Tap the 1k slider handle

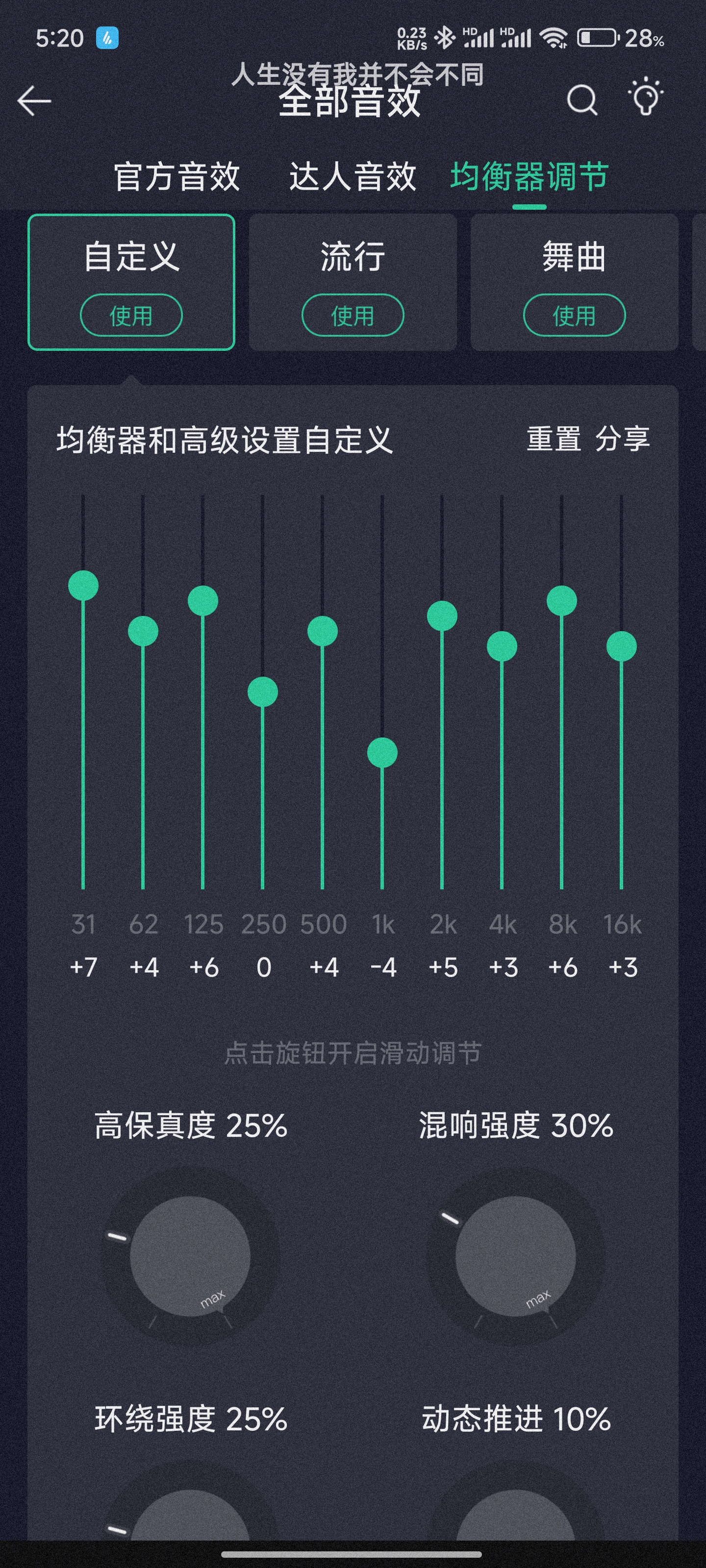382,753
